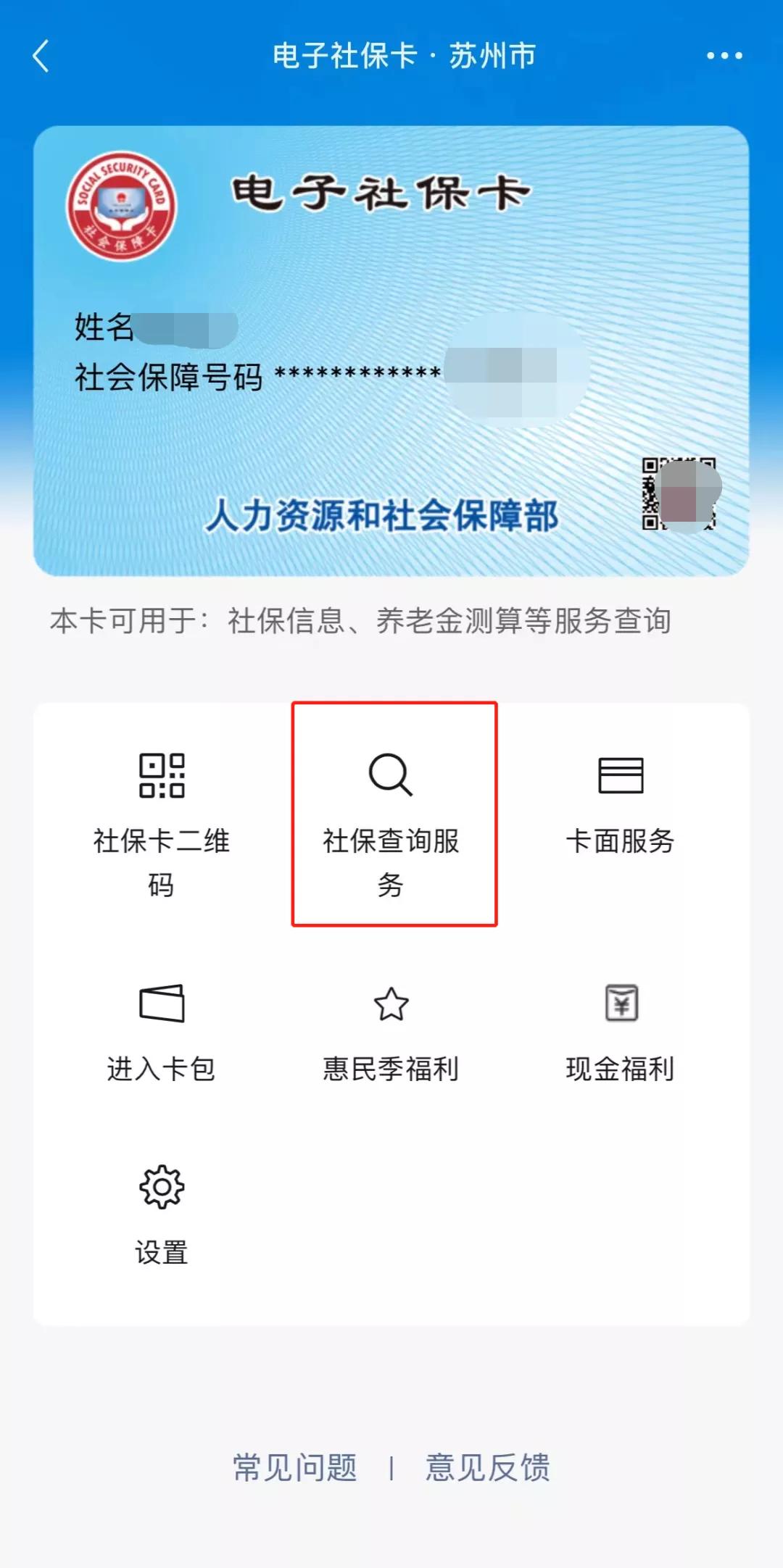This screenshot has height=1568, width=783.
Task: Tap the electronic social security card image
Action: click(391, 348)
